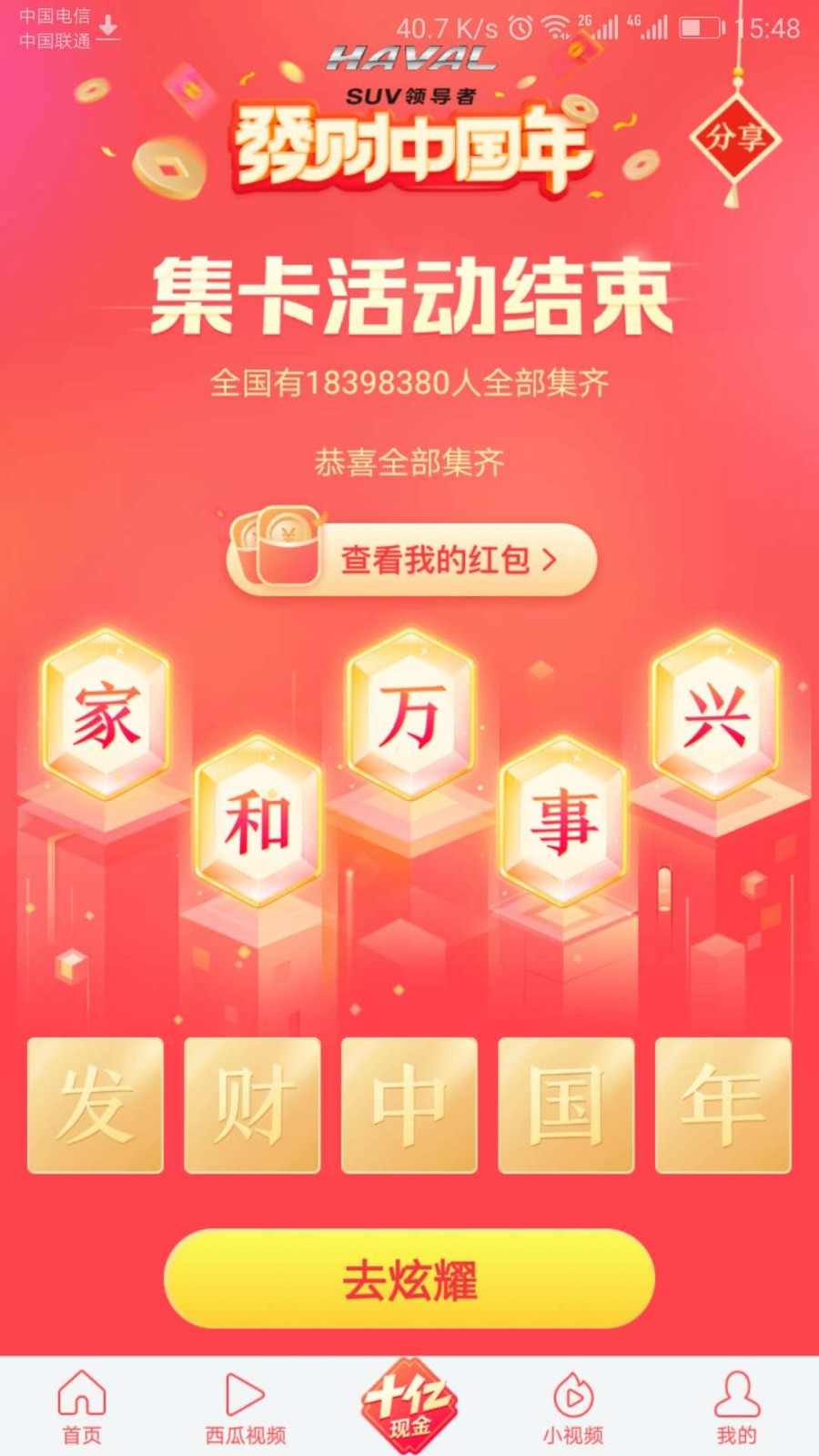Open 查看我的红包 to view my red envelope
Screen dimensions: 819x1456
(x=412, y=559)
